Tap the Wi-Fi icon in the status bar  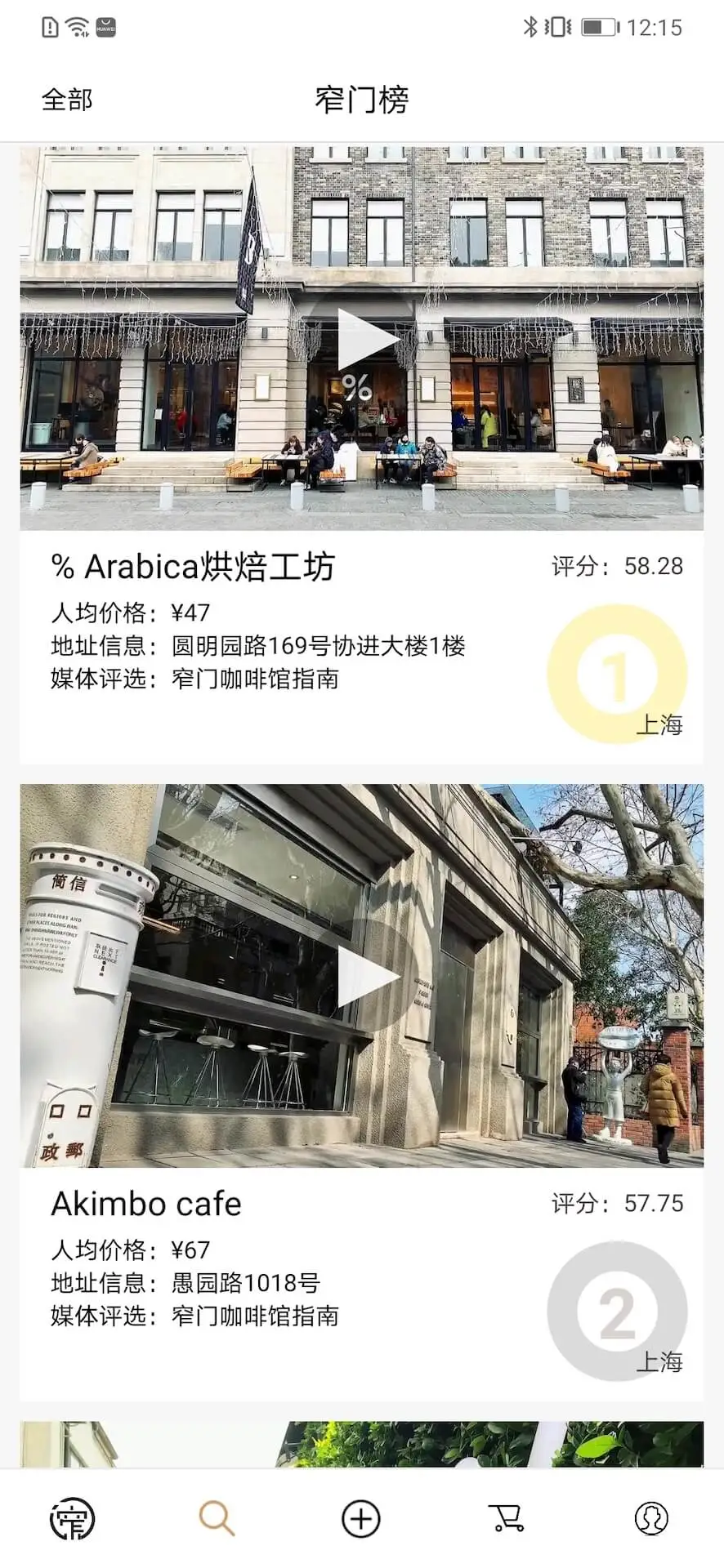coord(78,26)
